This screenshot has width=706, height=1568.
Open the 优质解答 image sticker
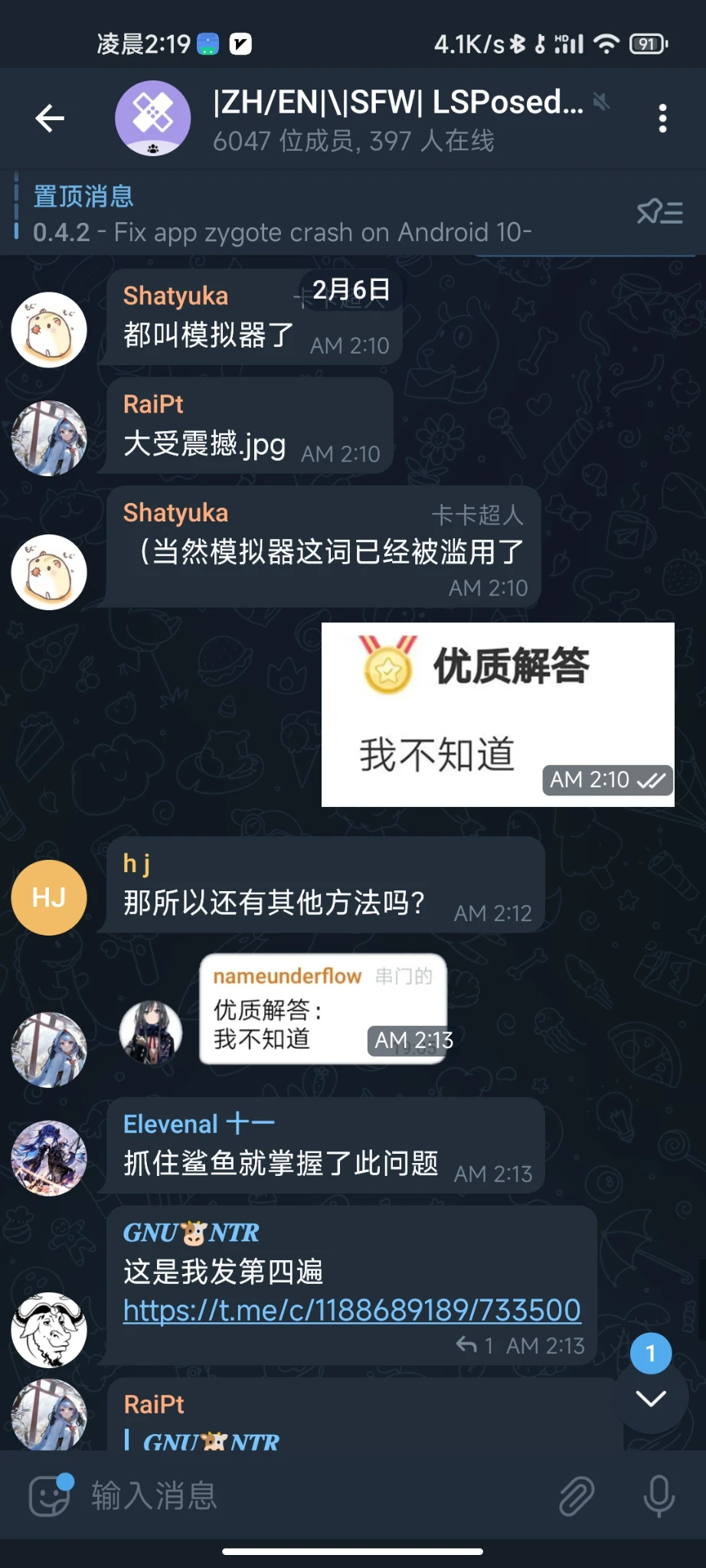tap(498, 714)
